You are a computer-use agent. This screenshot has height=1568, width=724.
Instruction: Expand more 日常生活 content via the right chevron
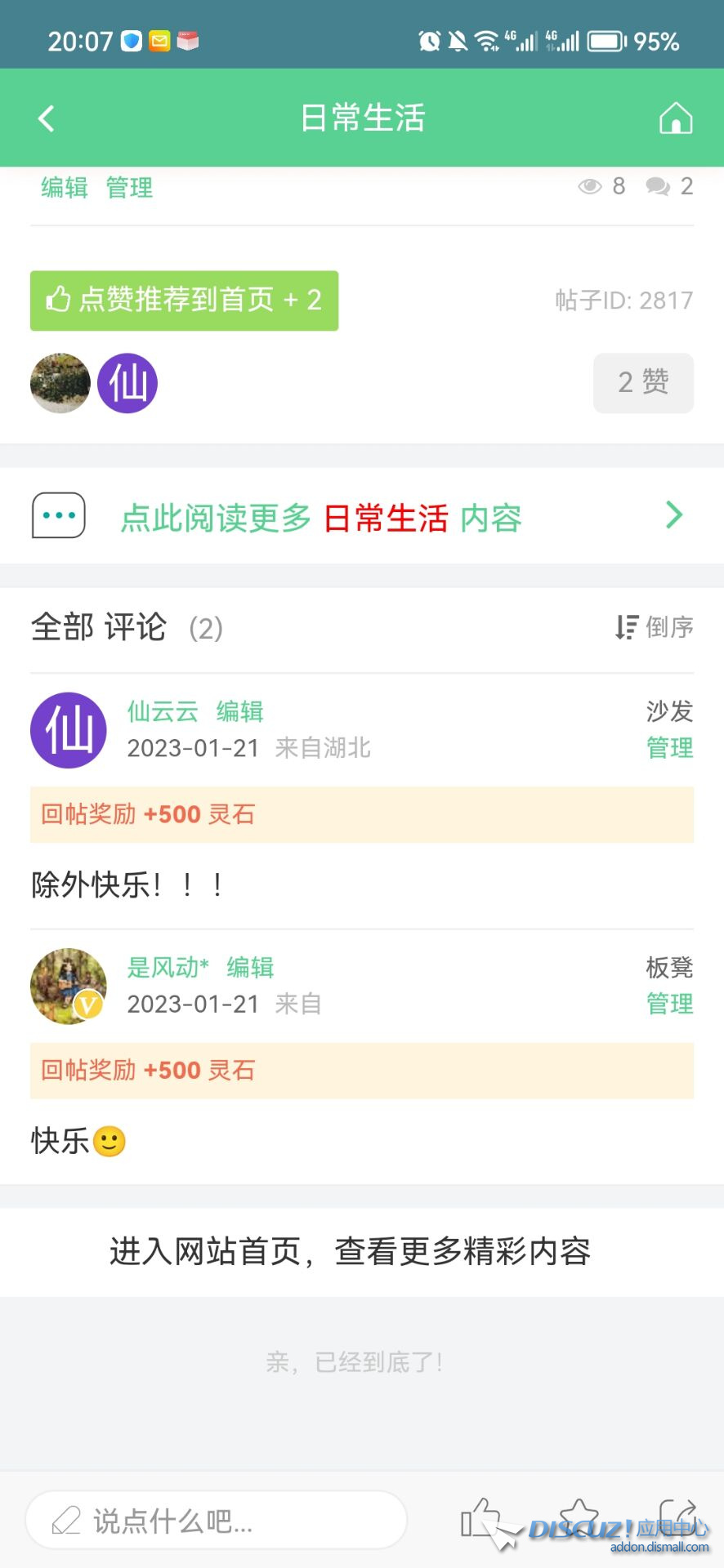(675, 515)
